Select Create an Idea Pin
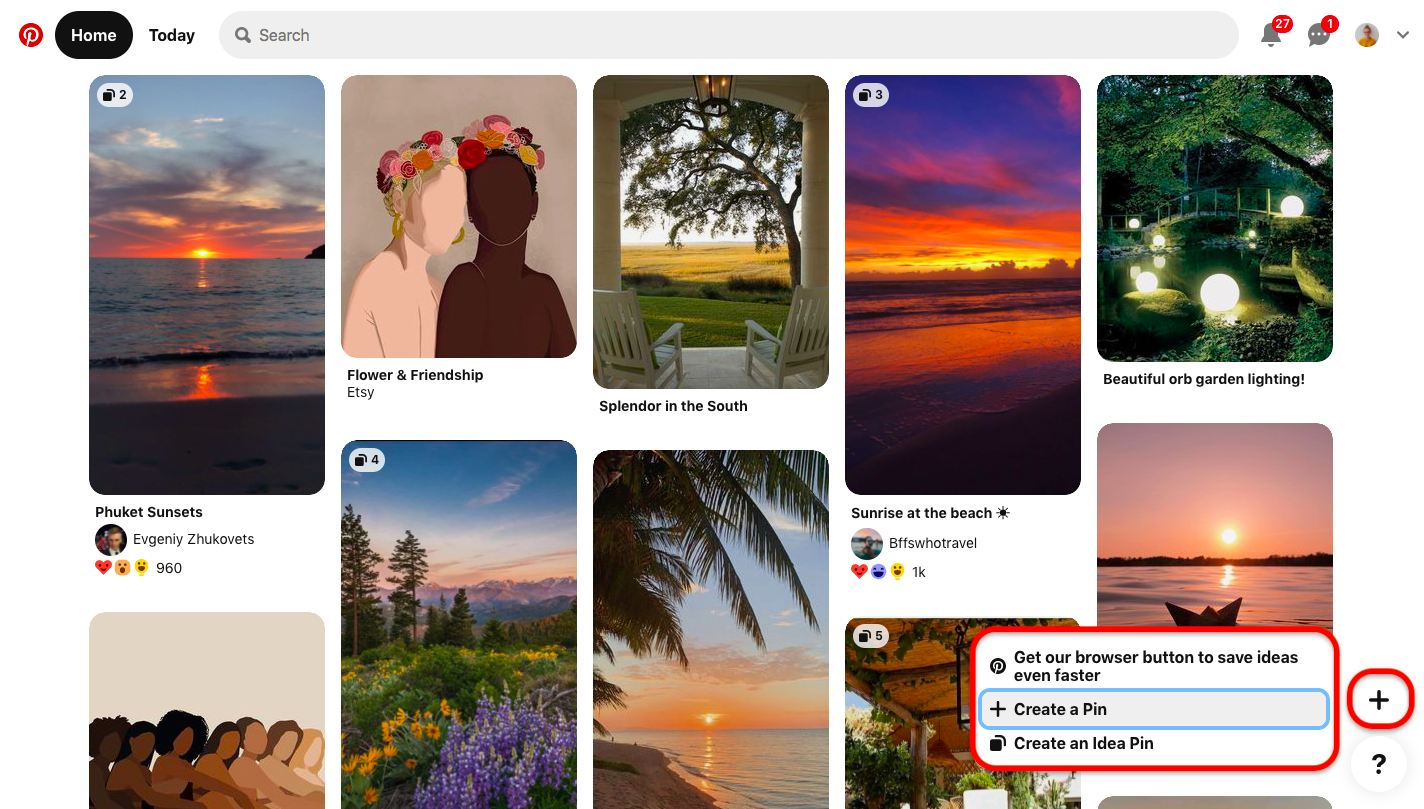The image size is (1424, 809). coord(1083,743)
